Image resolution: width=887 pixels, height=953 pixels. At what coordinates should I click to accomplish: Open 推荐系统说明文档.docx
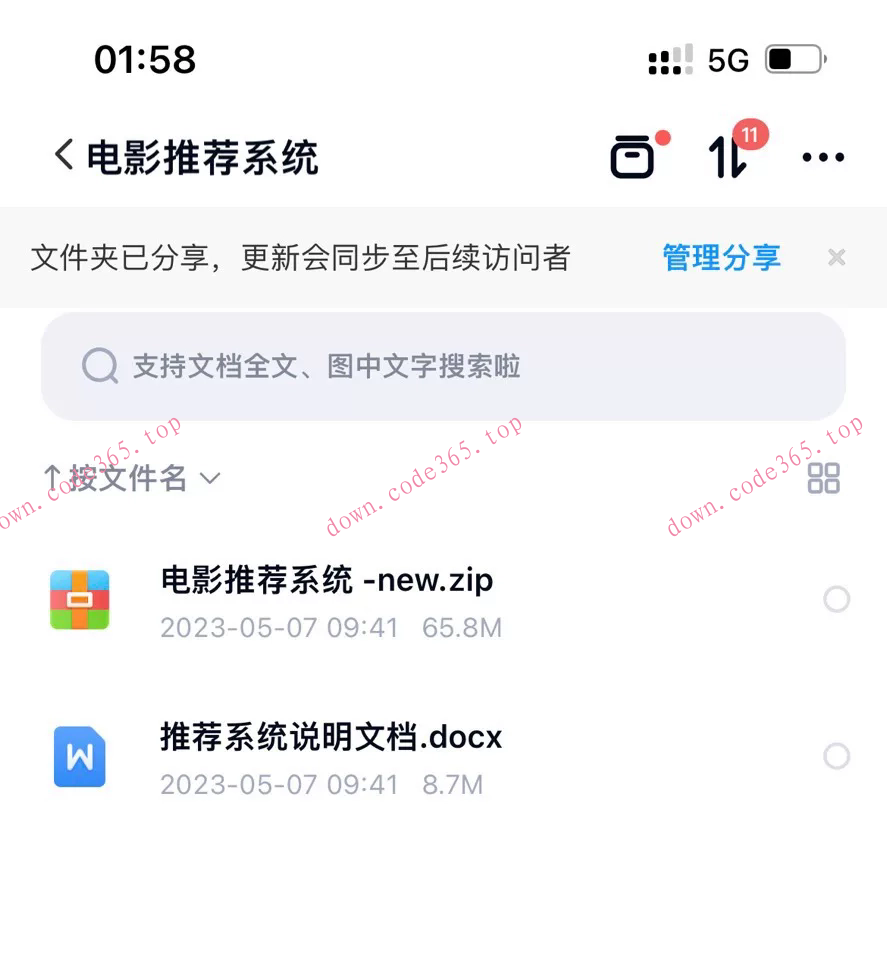tap(330, 737)
